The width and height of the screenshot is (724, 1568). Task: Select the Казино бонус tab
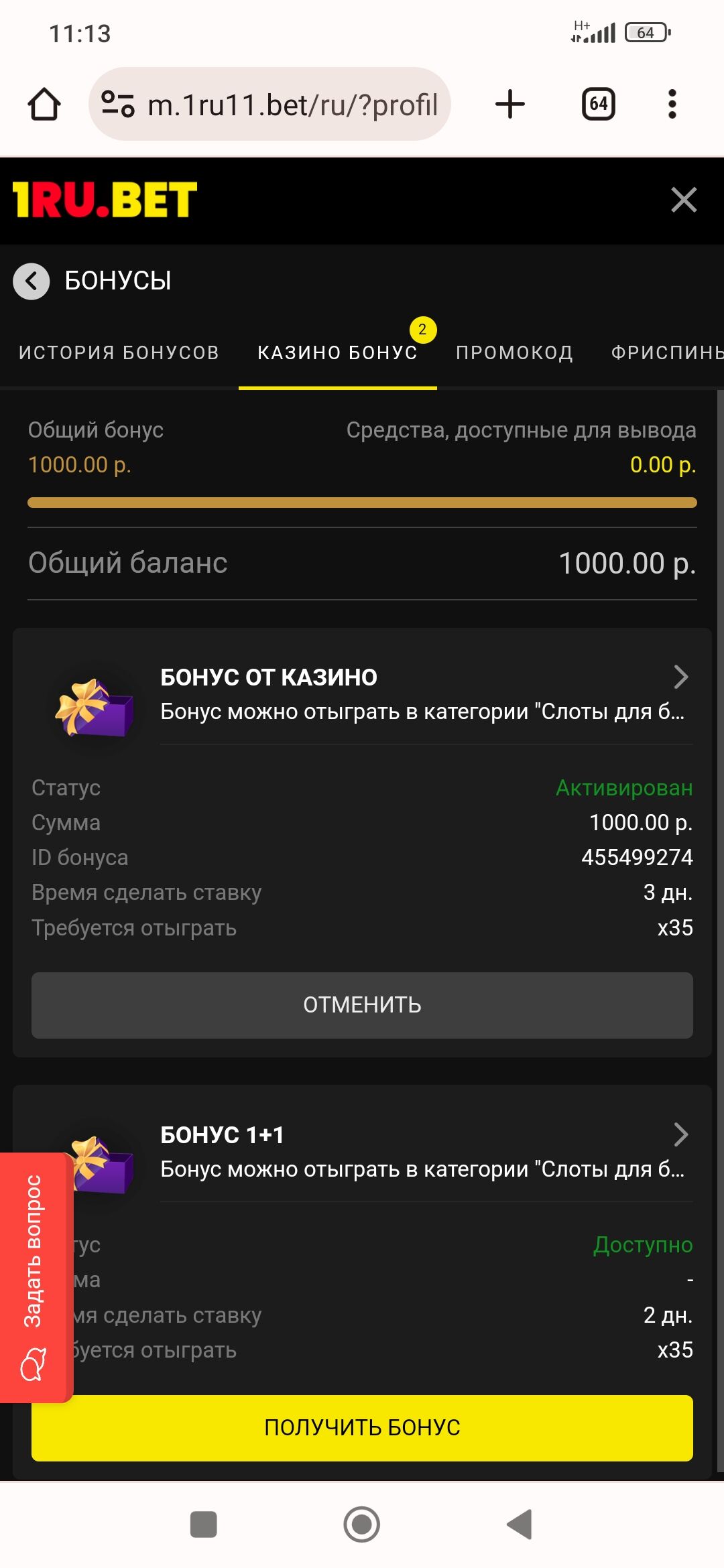point(337,352)
